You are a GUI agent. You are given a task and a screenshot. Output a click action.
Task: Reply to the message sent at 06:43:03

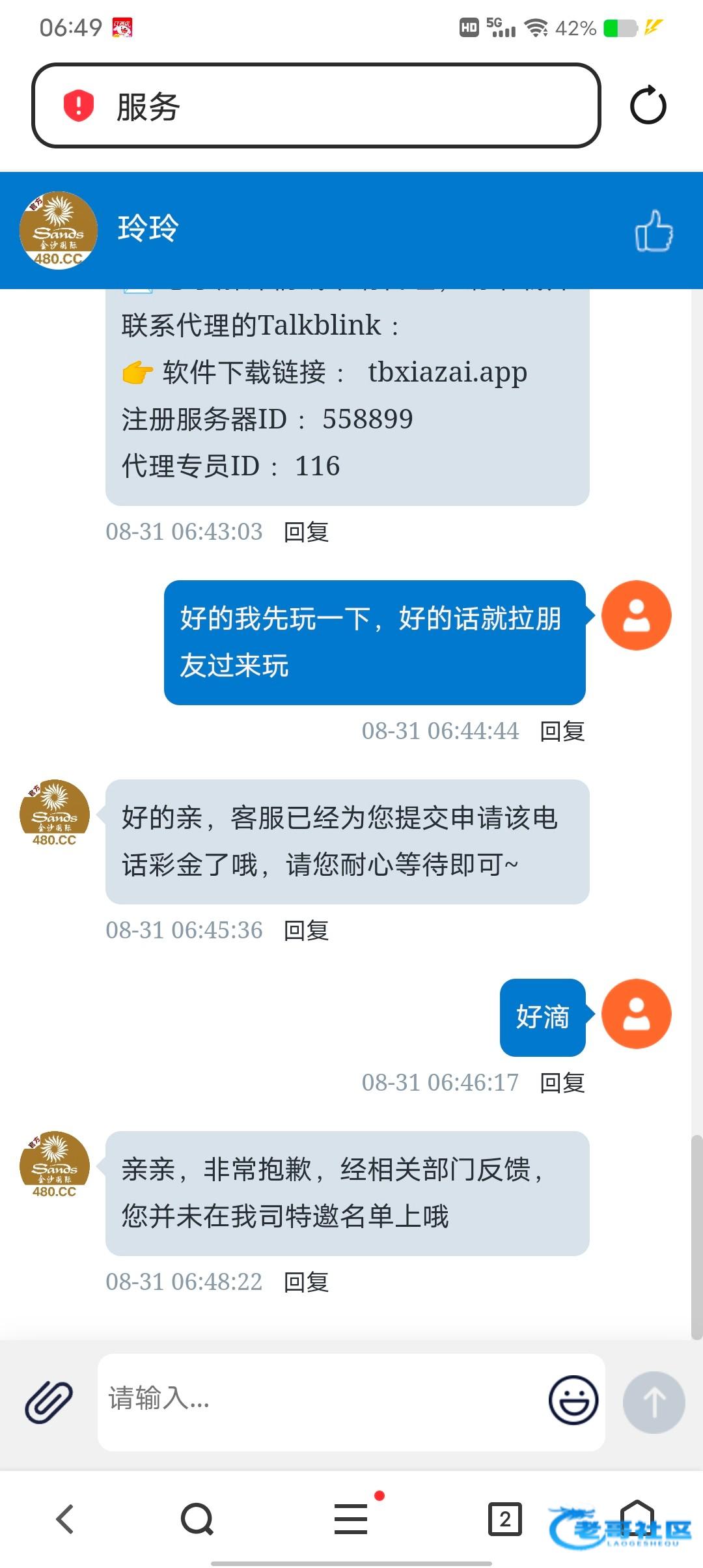pos(306,532)
